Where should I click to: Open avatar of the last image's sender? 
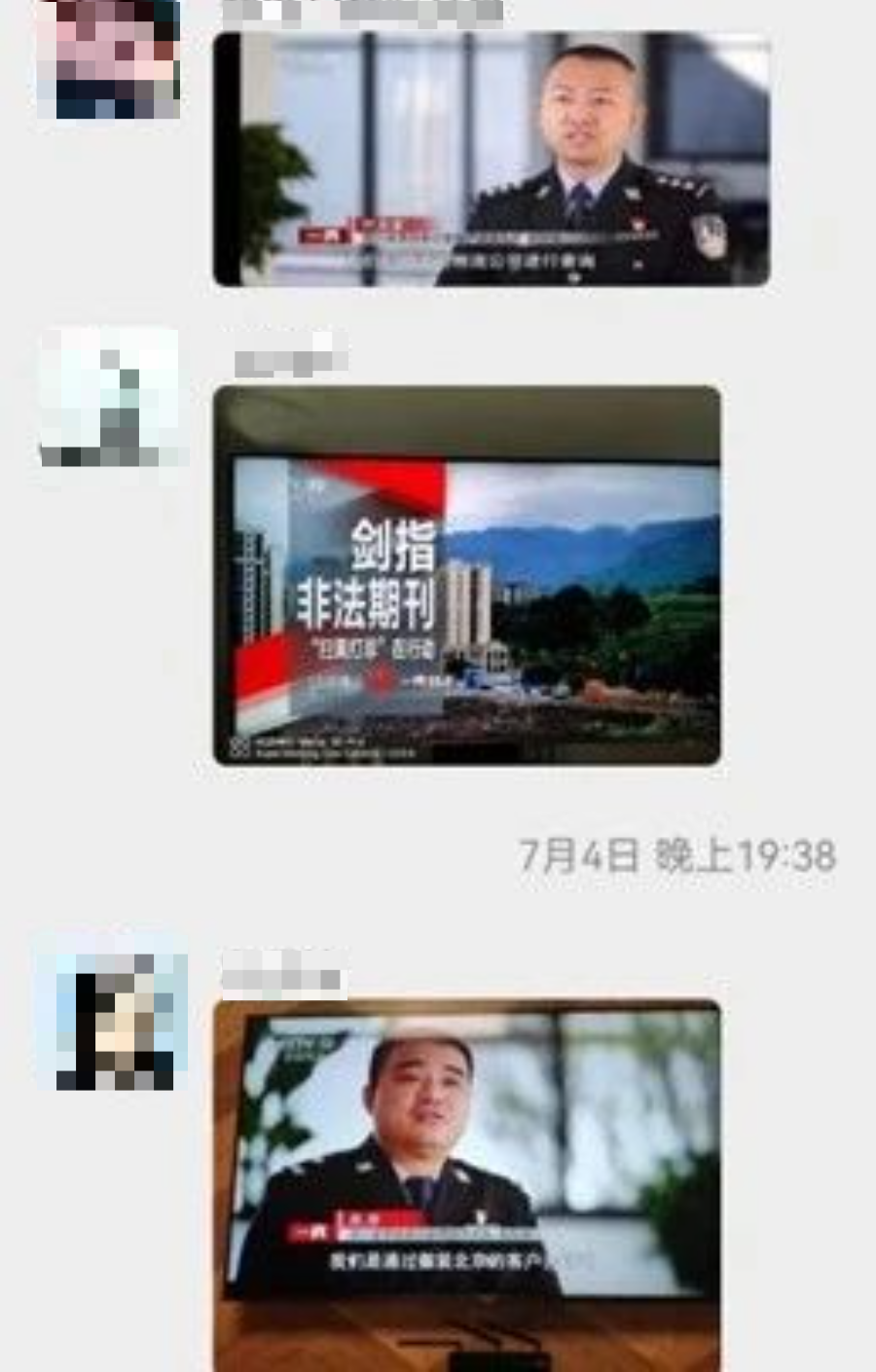pyautogui.click(x=118, y=1019)
